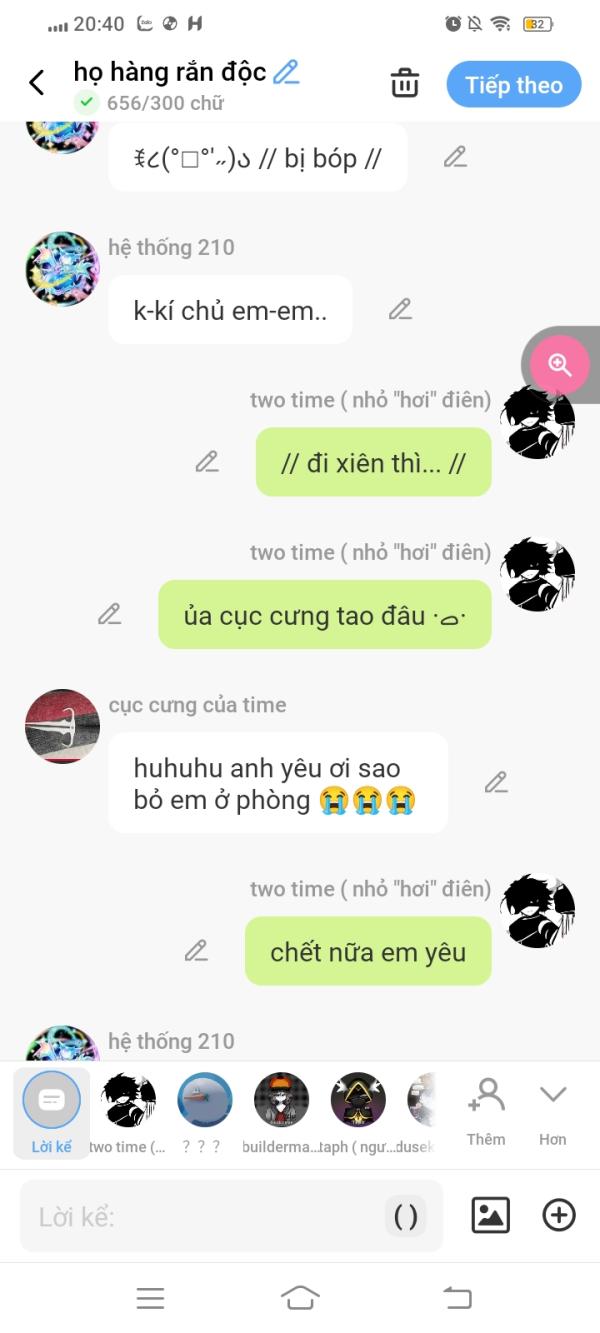
Task: Select the two time character avatar
Action: [129, 1101]
